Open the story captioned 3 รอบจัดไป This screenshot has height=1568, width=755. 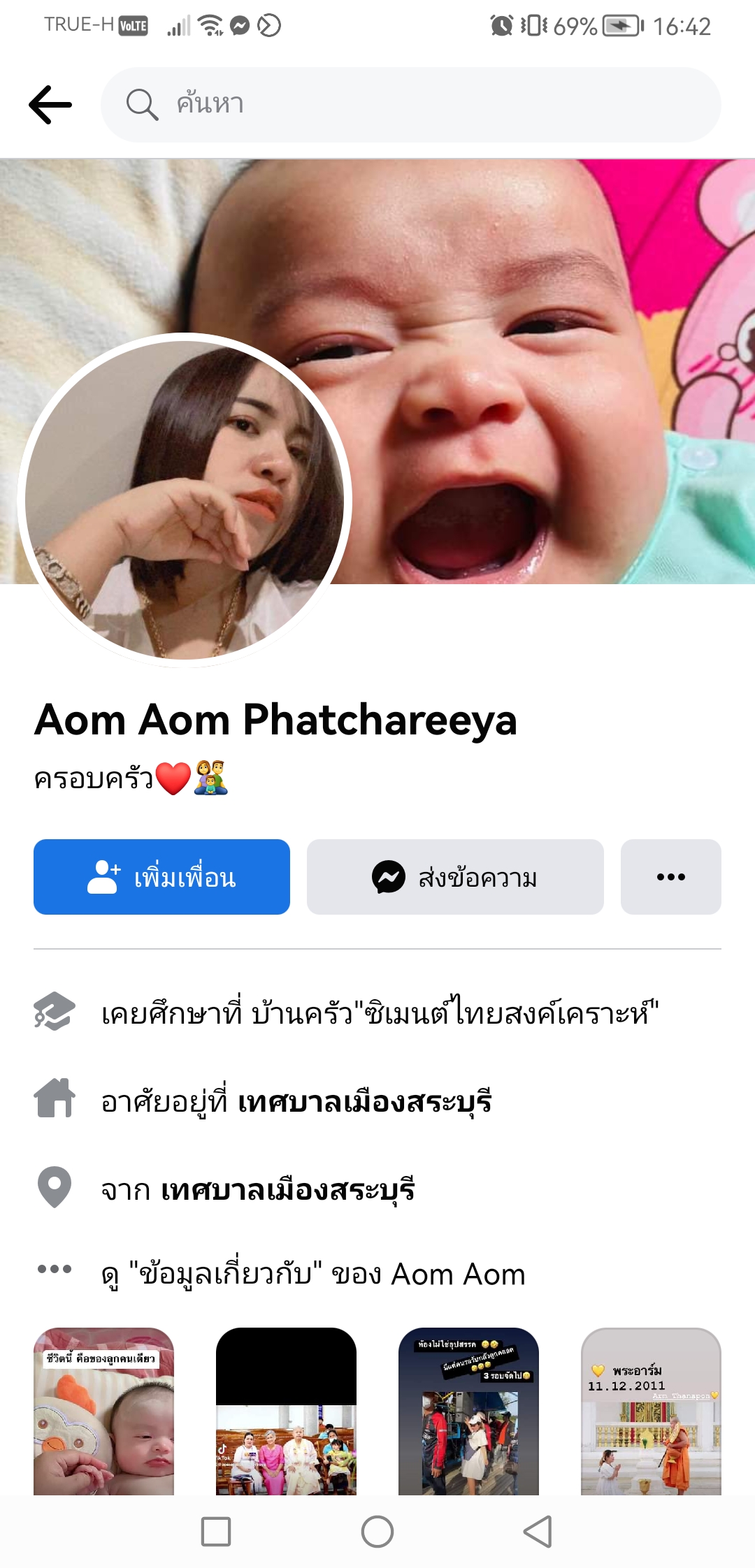(x=468, y=1411)
